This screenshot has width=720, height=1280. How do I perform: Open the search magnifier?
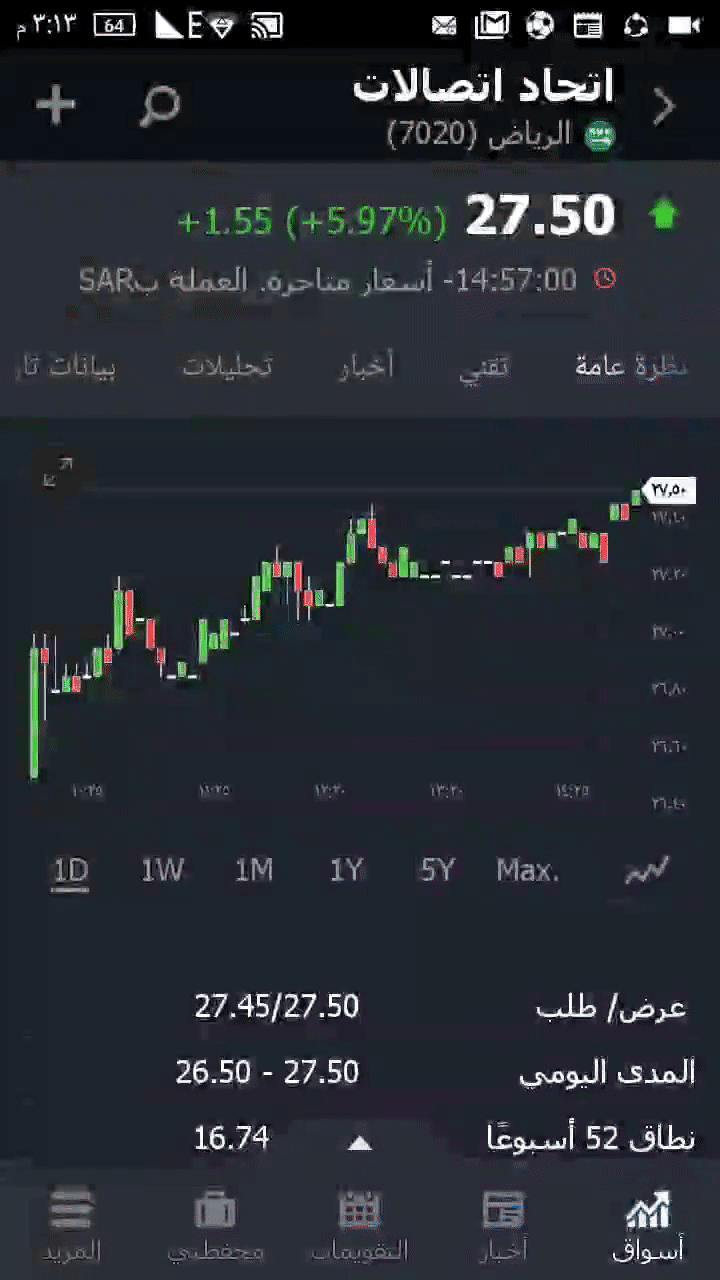(x=159, y=105)
